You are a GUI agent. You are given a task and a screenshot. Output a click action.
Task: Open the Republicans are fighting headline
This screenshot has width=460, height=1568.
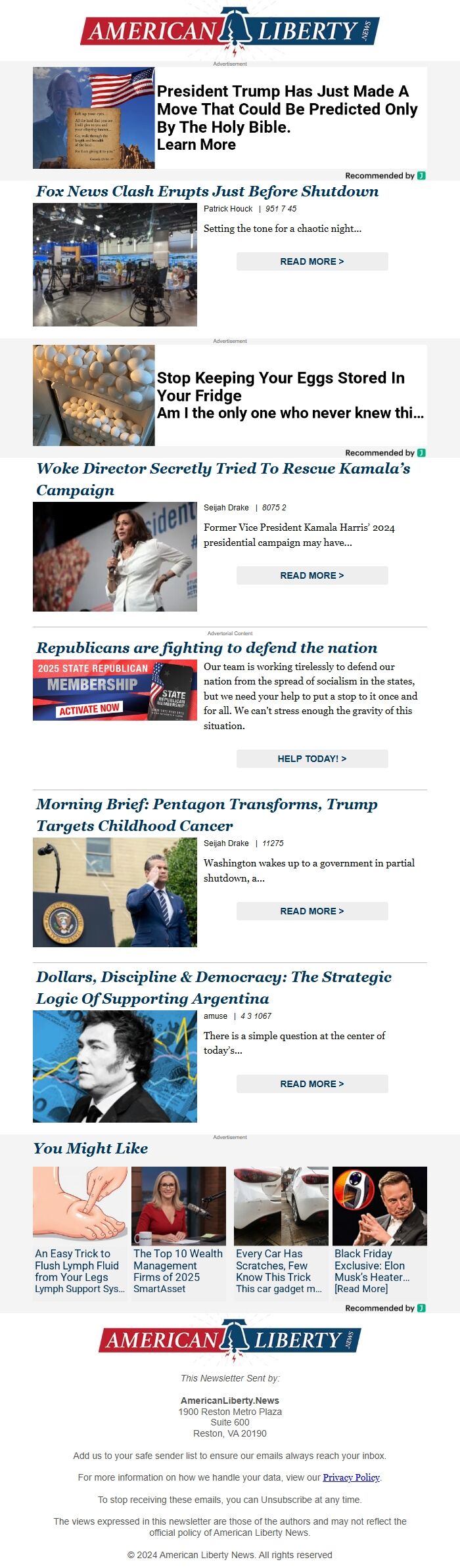coord(207,648)
